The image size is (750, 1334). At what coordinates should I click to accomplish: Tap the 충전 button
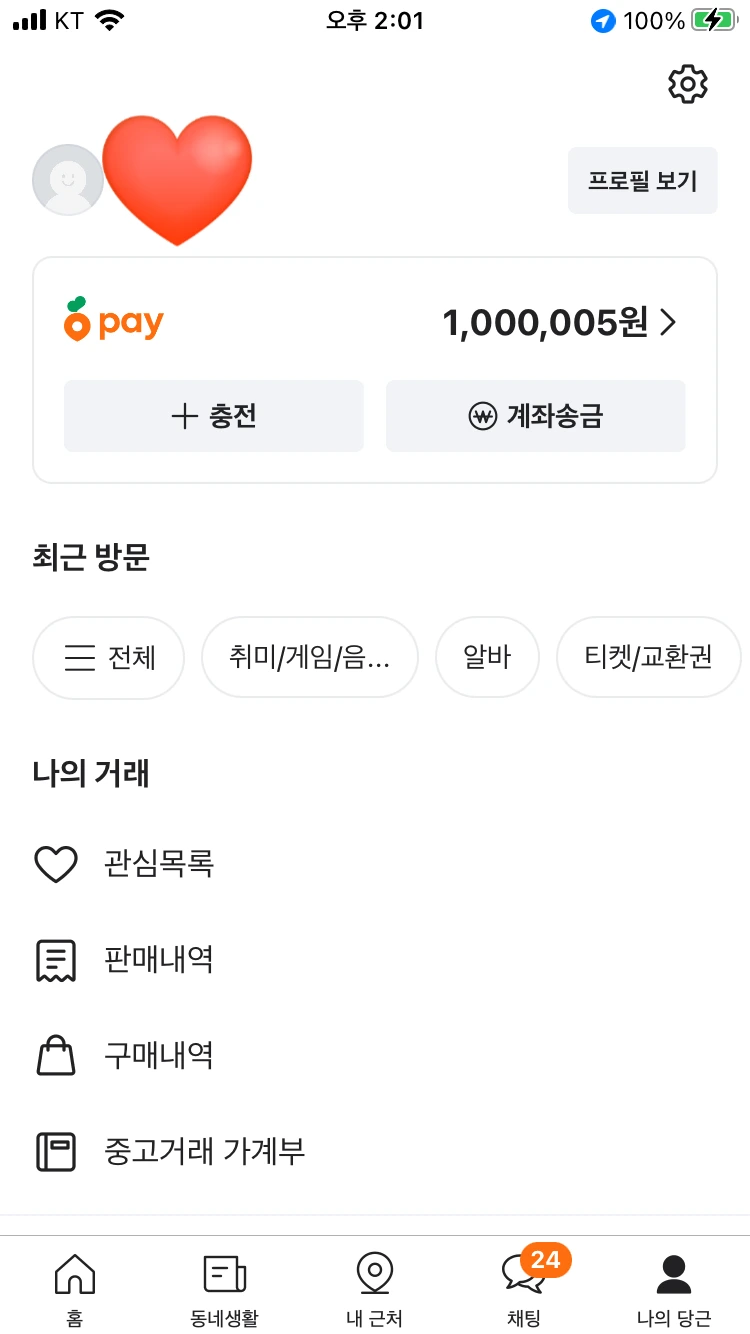[214, 416]
